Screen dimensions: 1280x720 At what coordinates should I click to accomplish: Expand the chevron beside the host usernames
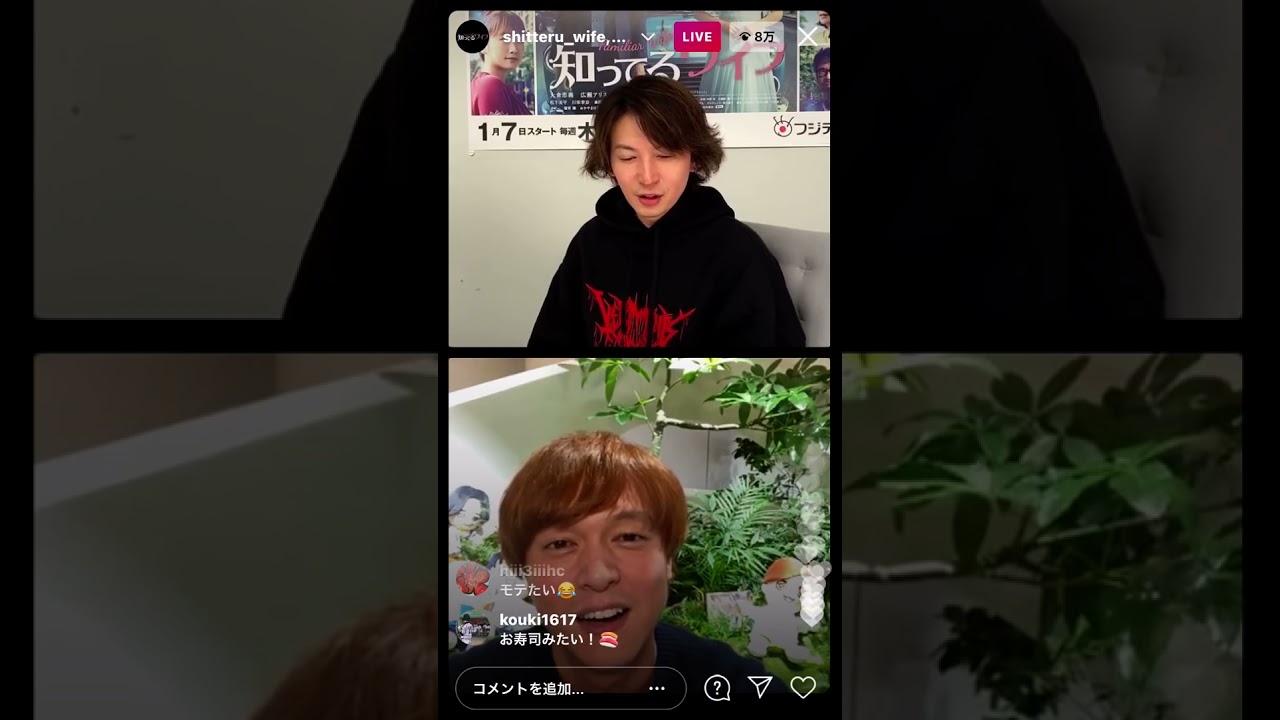pyautogui.click(x=648, y=37)
